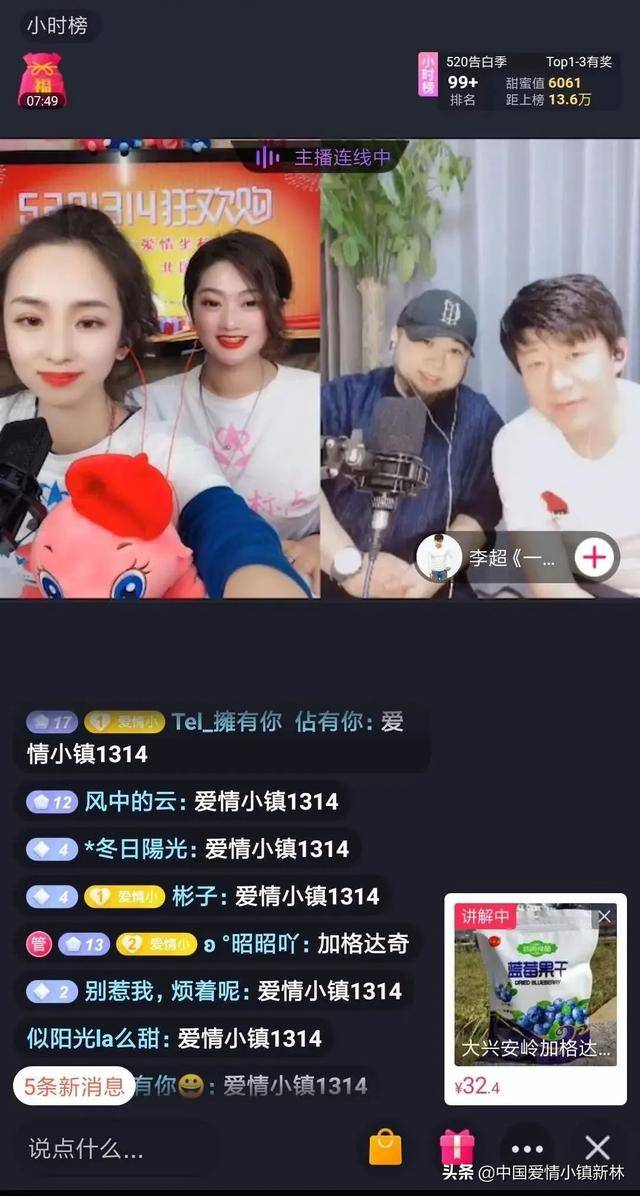This screenshot has height=1196, width=640.
Task: Jump to the 5条新消息 new messages
Action: 73,1085
